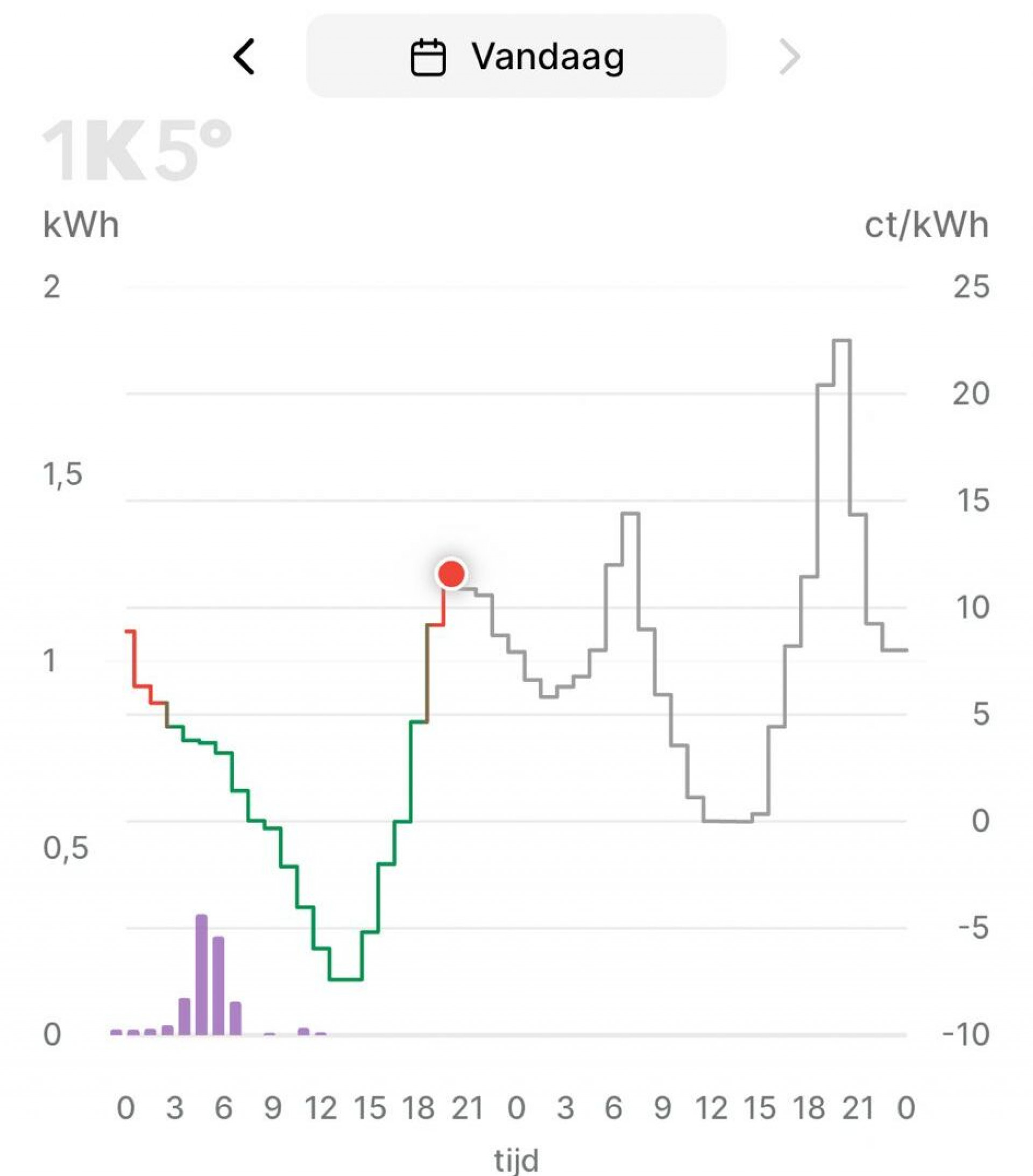Image resolution: width=1033 pixels, height=1176 pixels.
Task: Open the Vandaag date picker
Action: click(x=515, y=56)
